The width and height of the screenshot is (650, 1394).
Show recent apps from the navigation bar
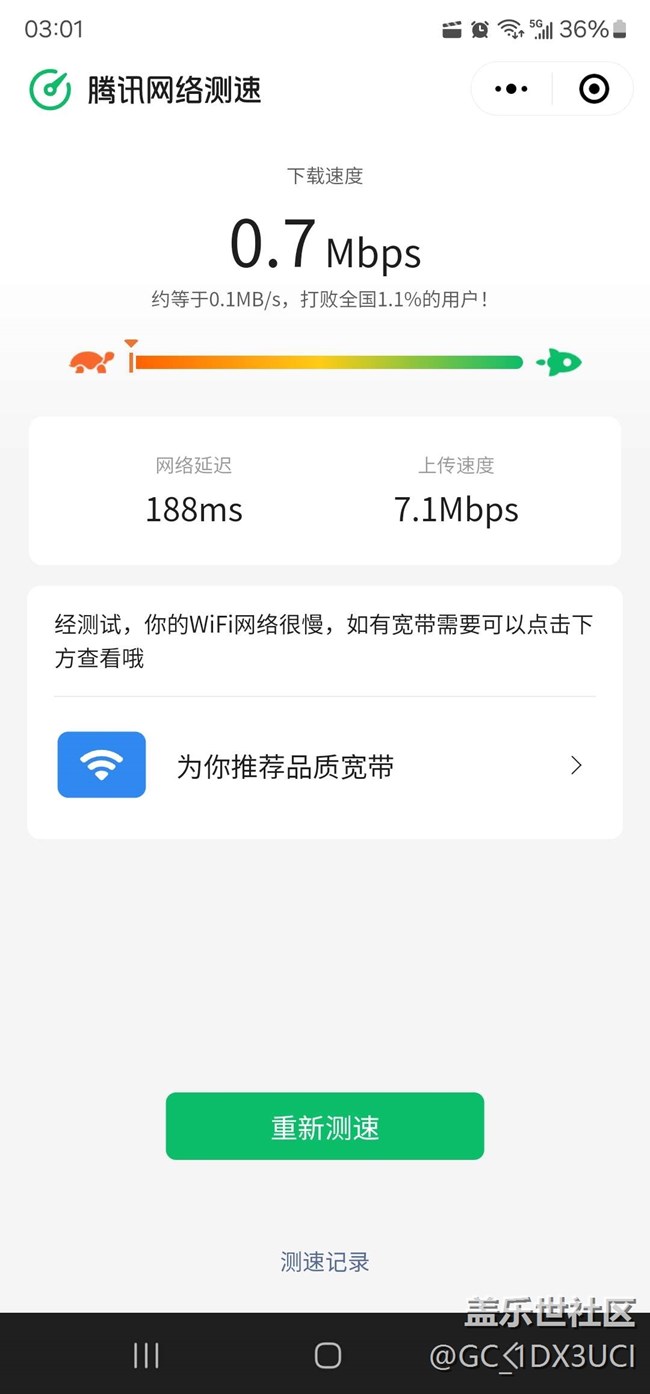(146, 1355)
